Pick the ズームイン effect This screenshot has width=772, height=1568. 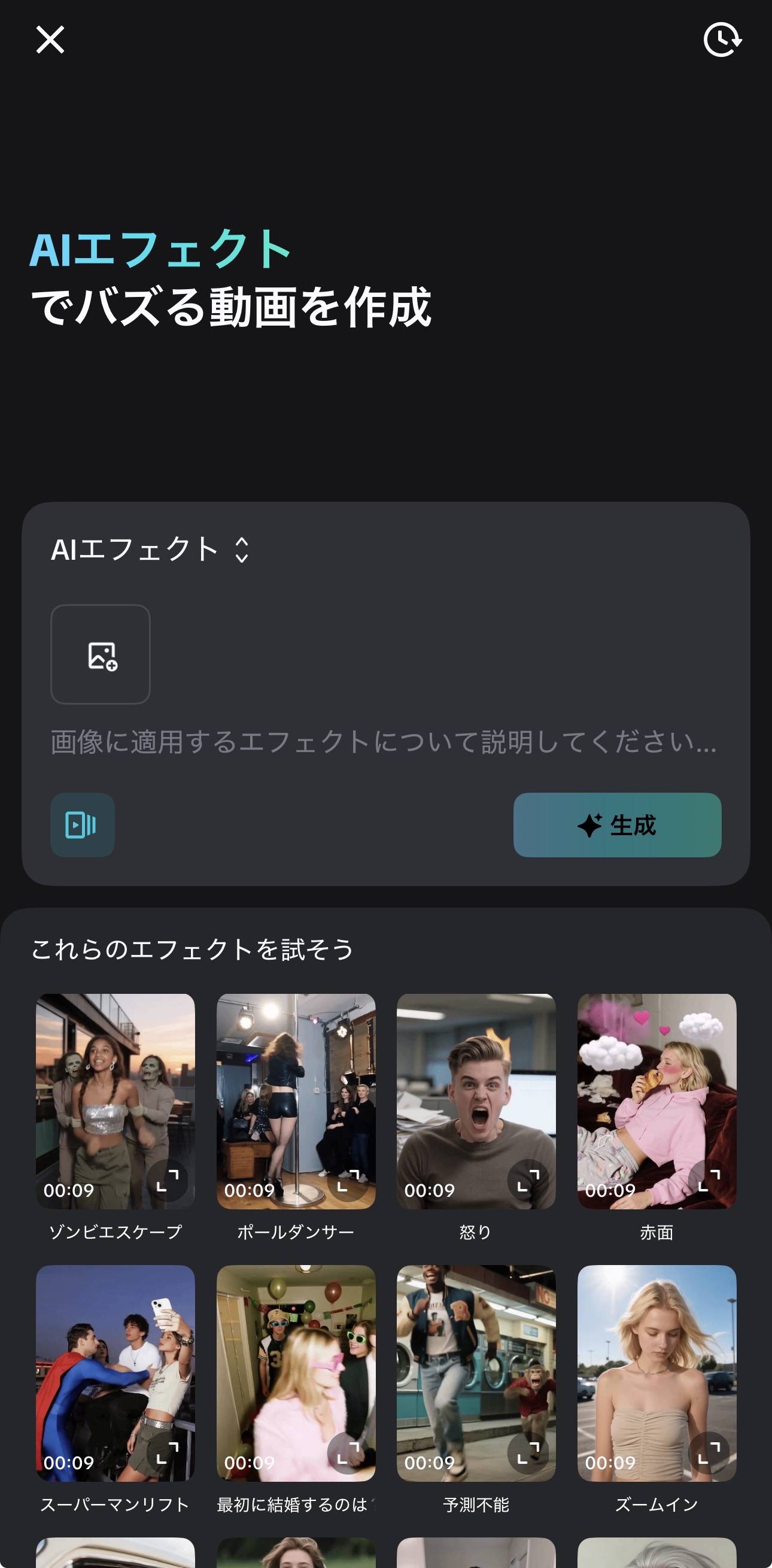coord(656,1363)
